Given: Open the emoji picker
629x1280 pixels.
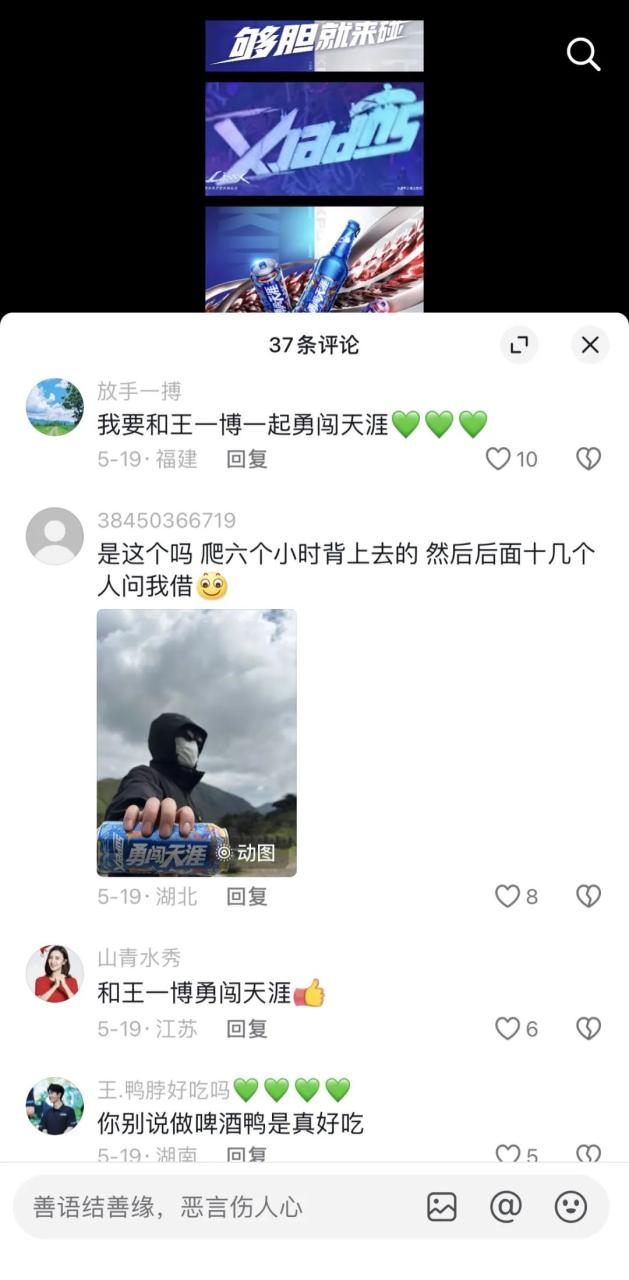Looking at the screenshot, I should (x=571, y=1207).
